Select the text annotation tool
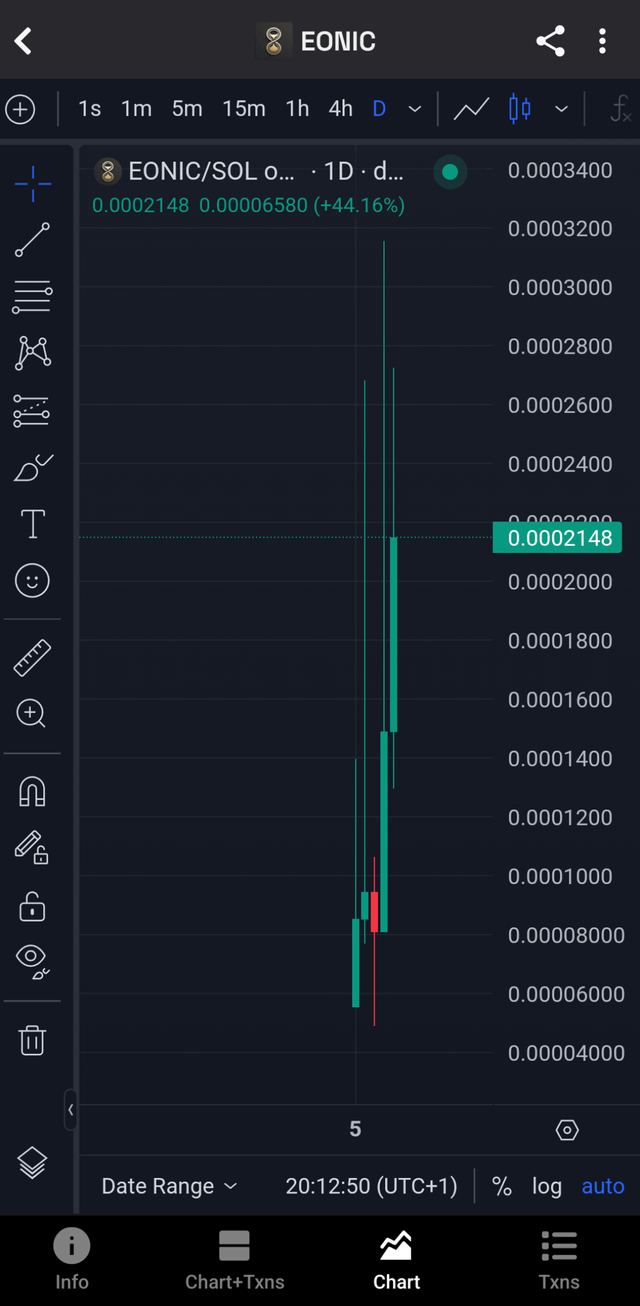This screenshot has height=1306, width=640. (x=32, y=524)
